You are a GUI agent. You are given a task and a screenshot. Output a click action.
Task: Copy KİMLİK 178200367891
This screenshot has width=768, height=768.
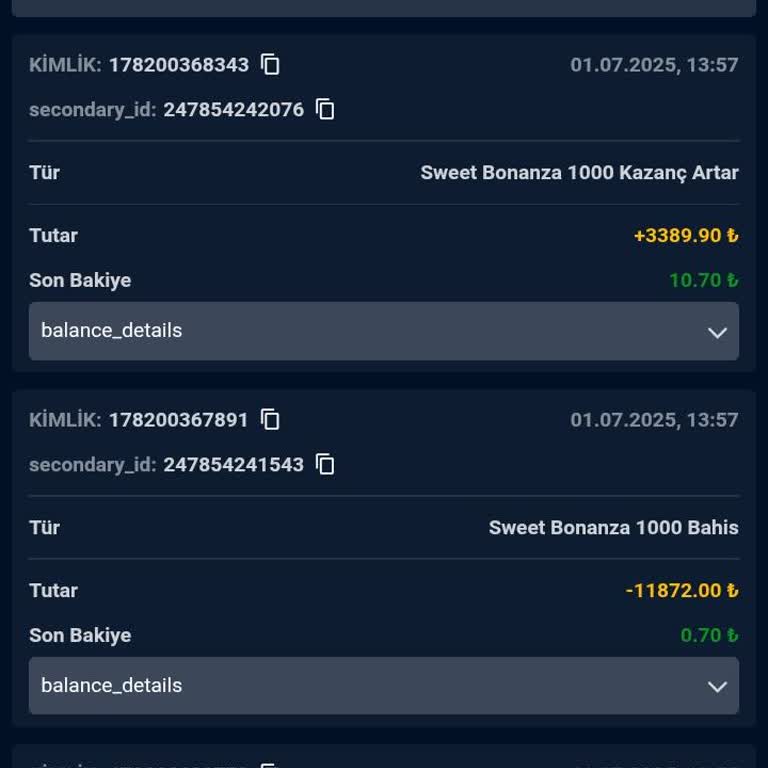(x=270, y=420)
